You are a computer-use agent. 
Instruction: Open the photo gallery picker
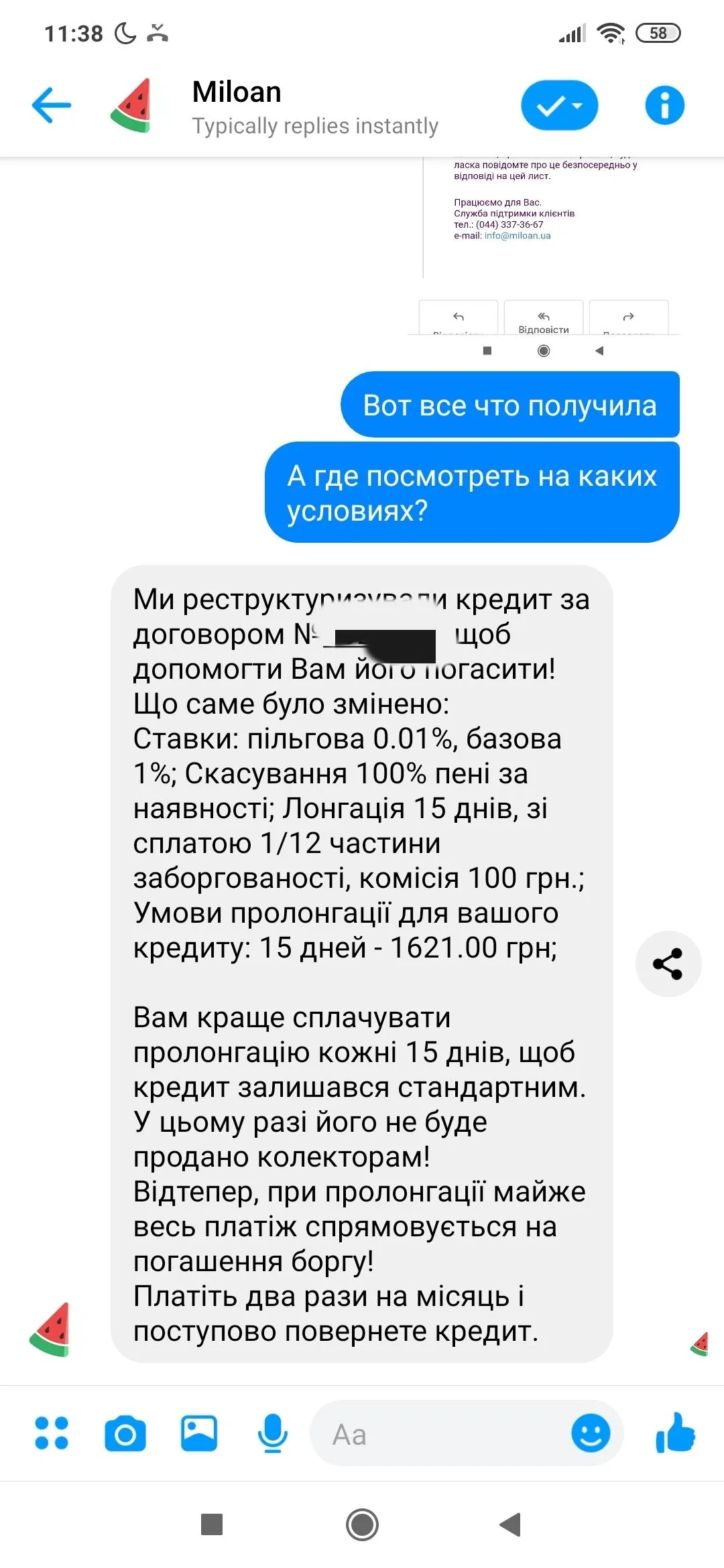click(x=199, y=1433)
